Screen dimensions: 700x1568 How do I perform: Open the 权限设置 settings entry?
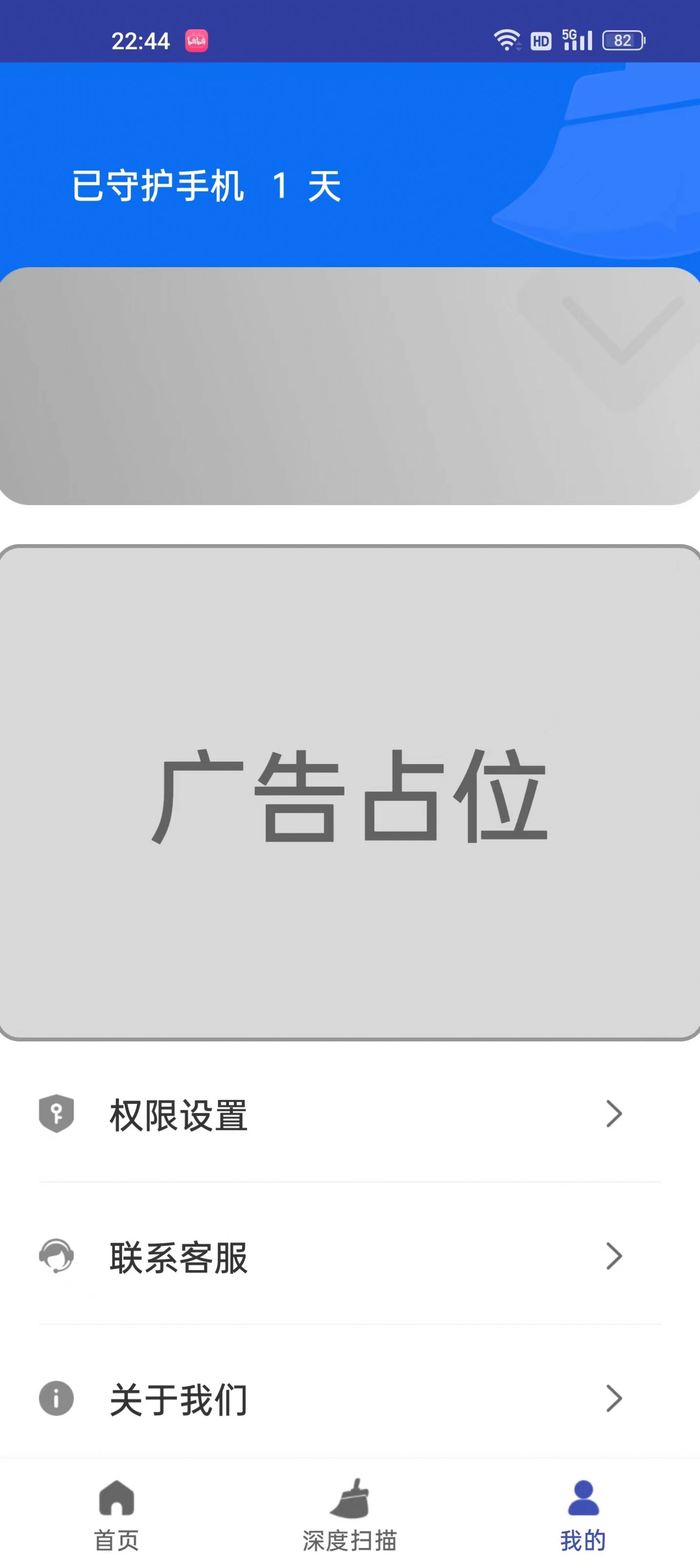coord(178,1115)
